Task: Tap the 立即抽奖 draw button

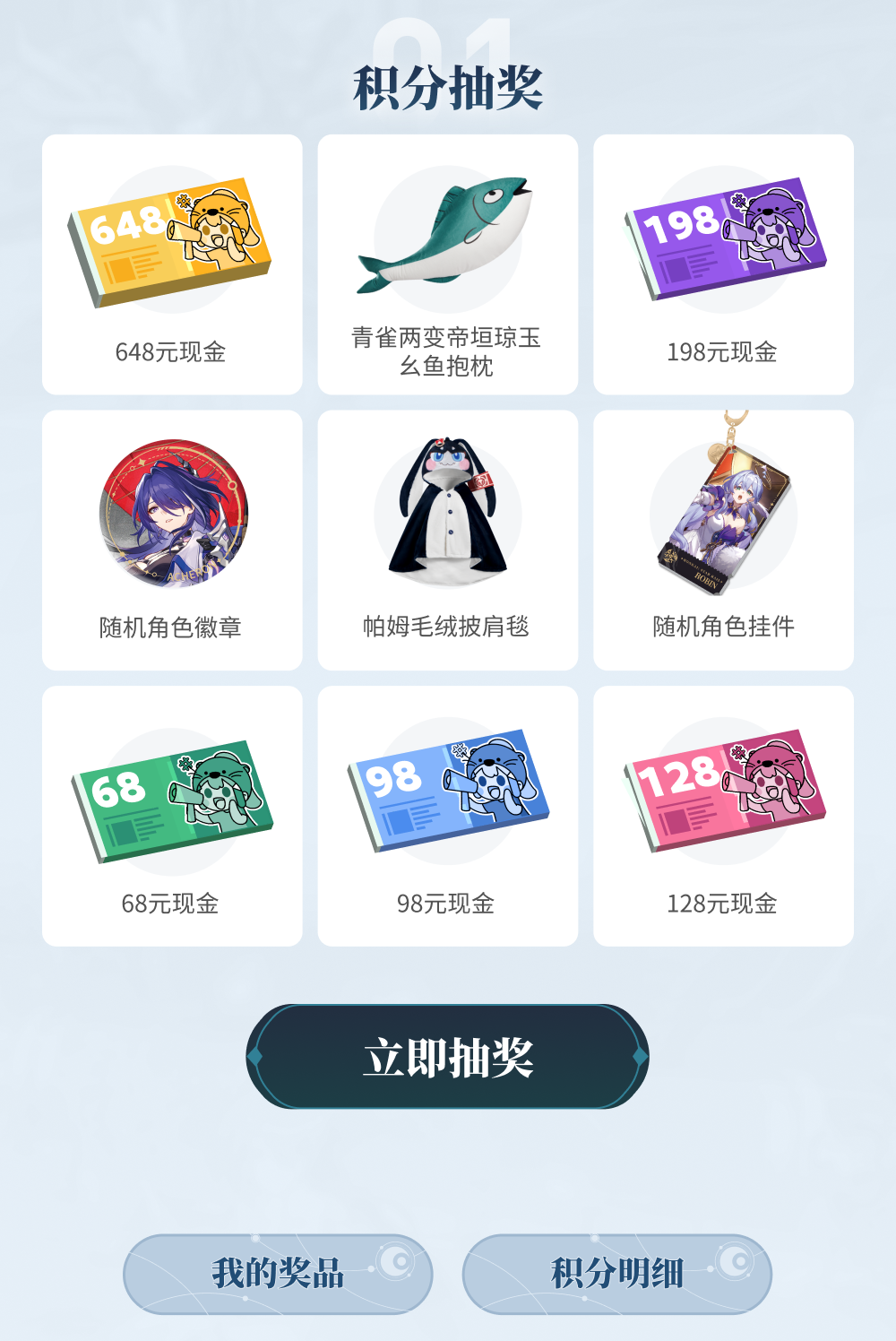Action: point(447,1057)
